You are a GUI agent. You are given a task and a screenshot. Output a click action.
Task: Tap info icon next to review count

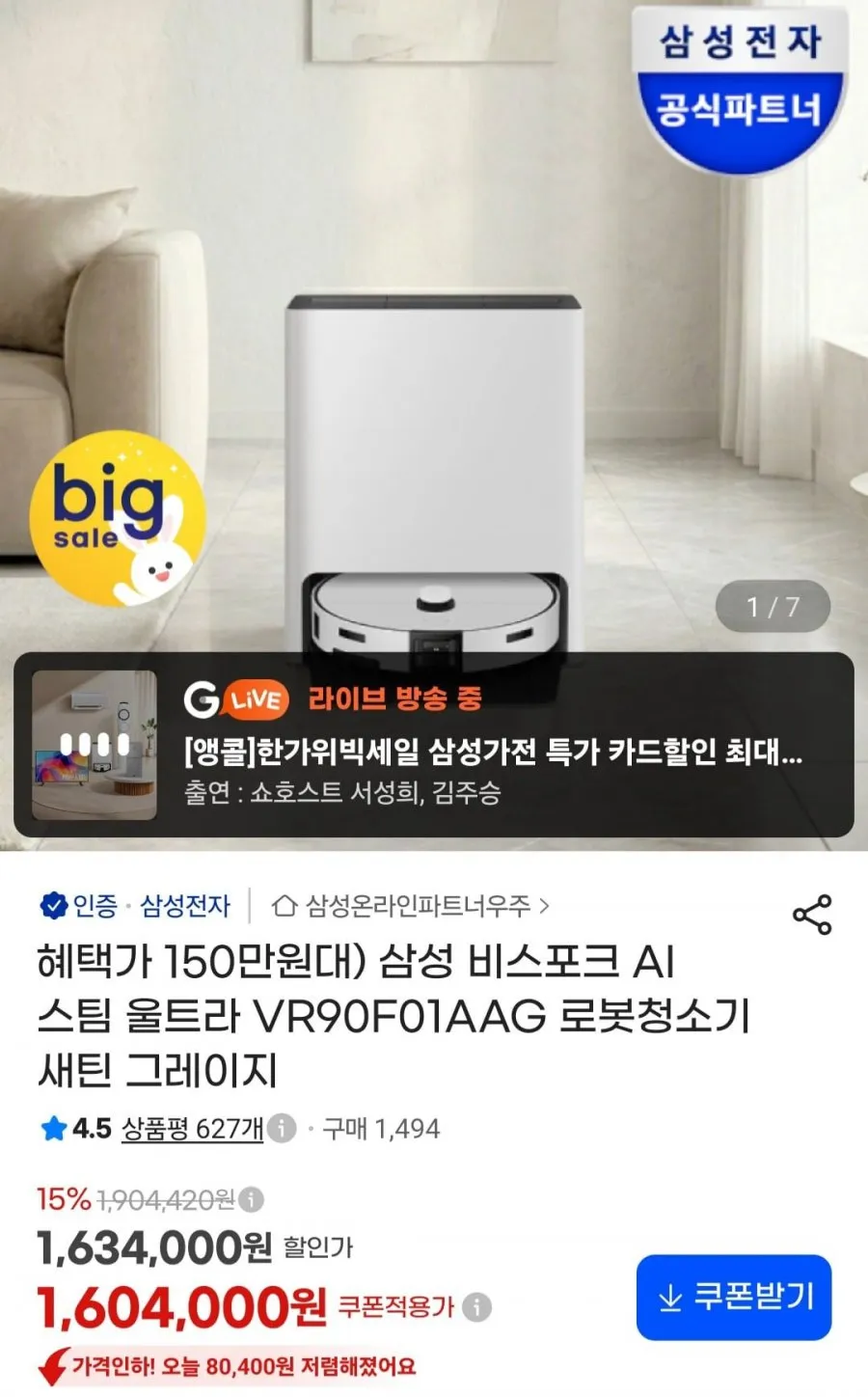(282, 1128)
